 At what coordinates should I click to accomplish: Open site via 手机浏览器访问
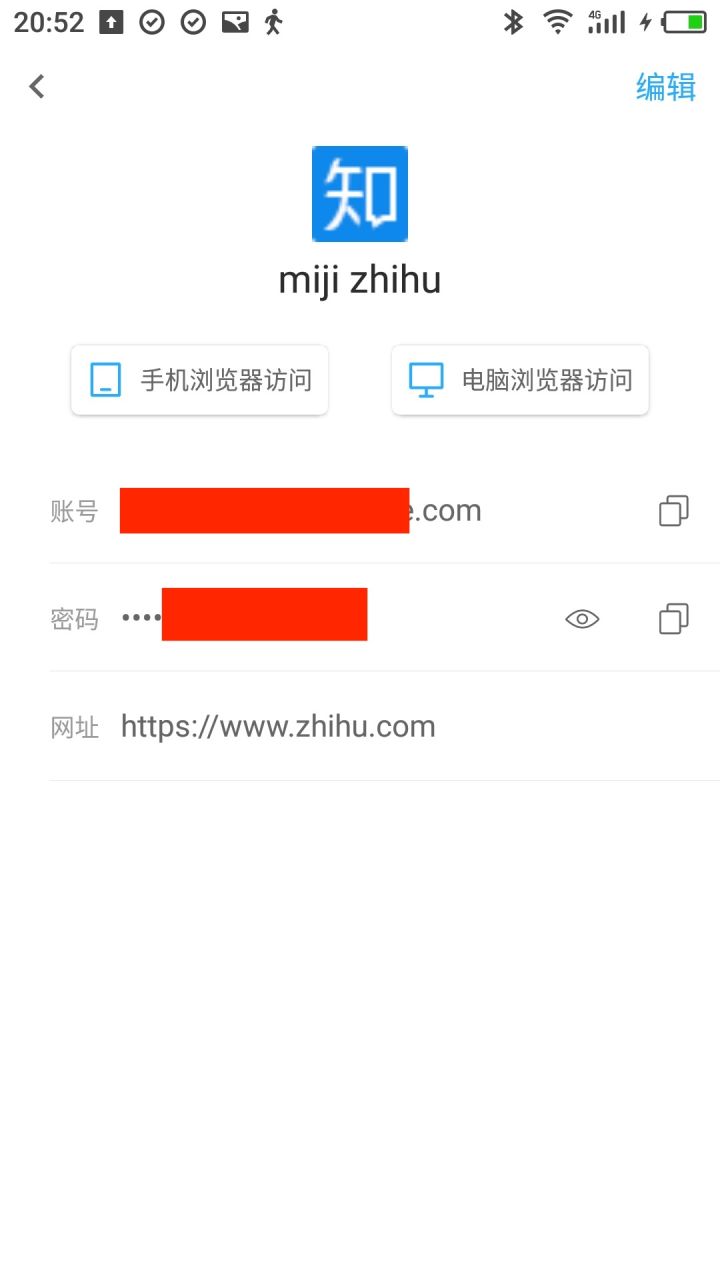click(x=200, y=380)
